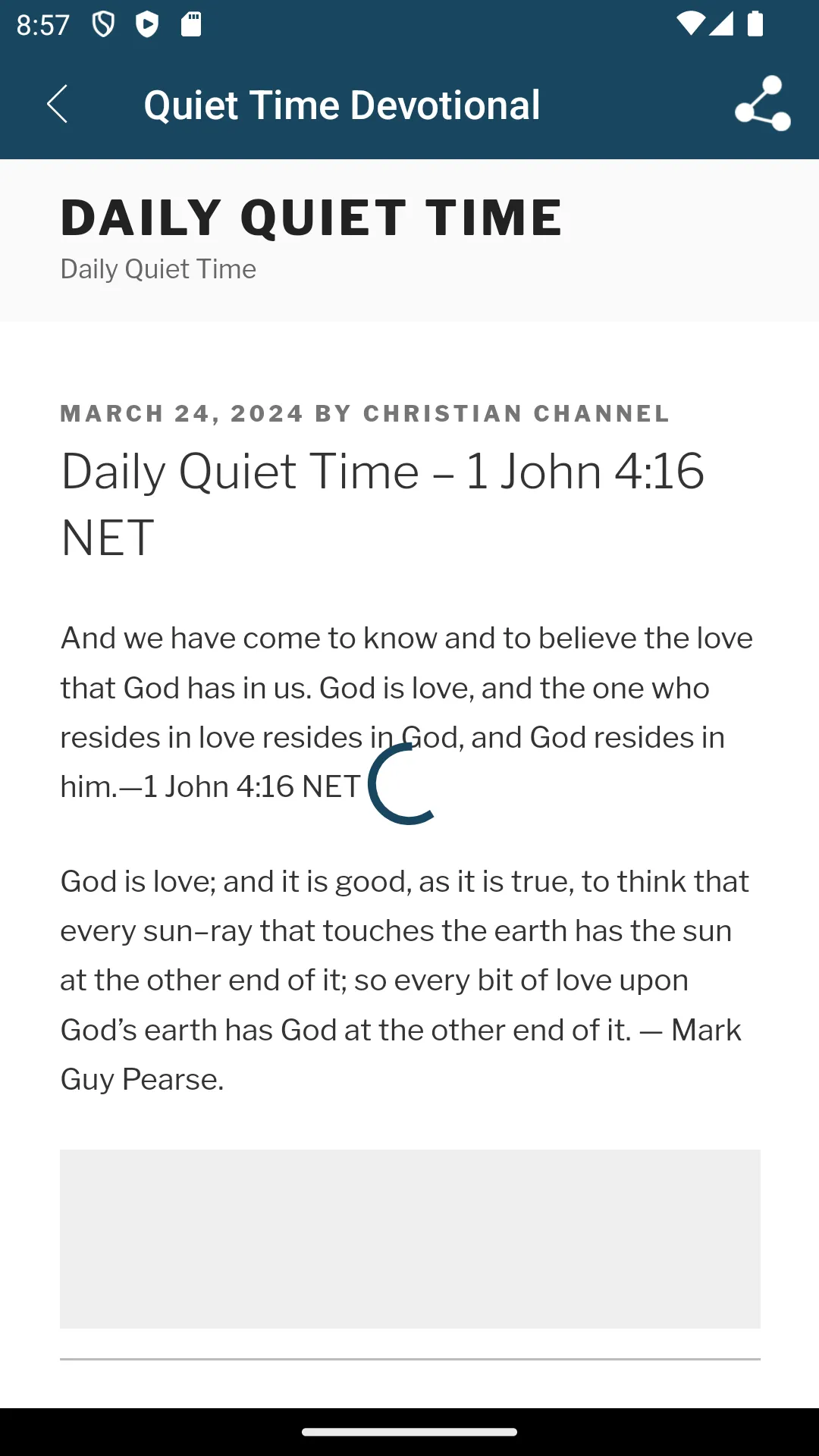Open the author link Christian Channel

pyautogui.click(x=516, y=414)
